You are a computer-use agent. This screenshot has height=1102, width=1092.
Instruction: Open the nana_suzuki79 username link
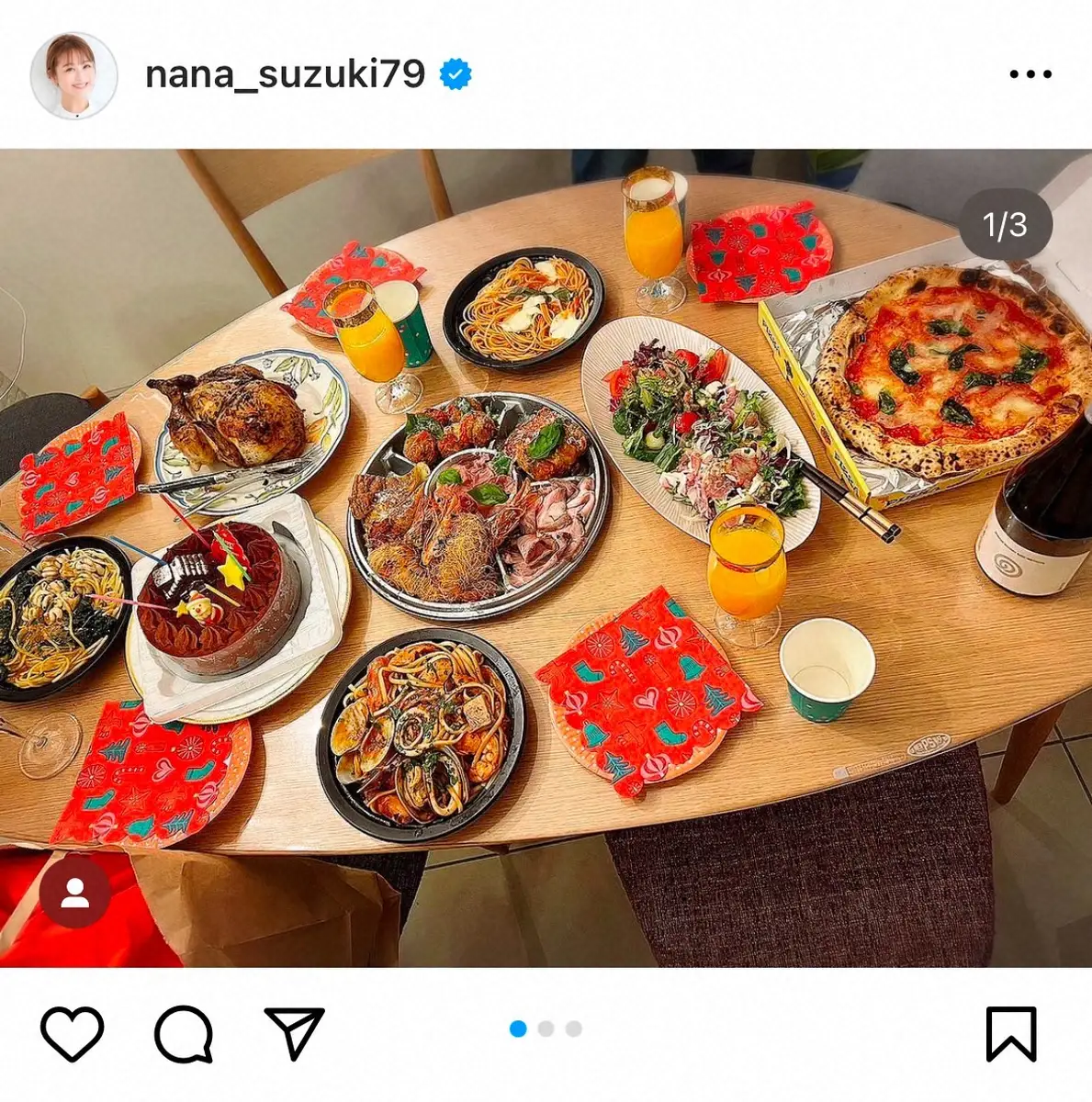pyautogui.click(x=285, y=74)
